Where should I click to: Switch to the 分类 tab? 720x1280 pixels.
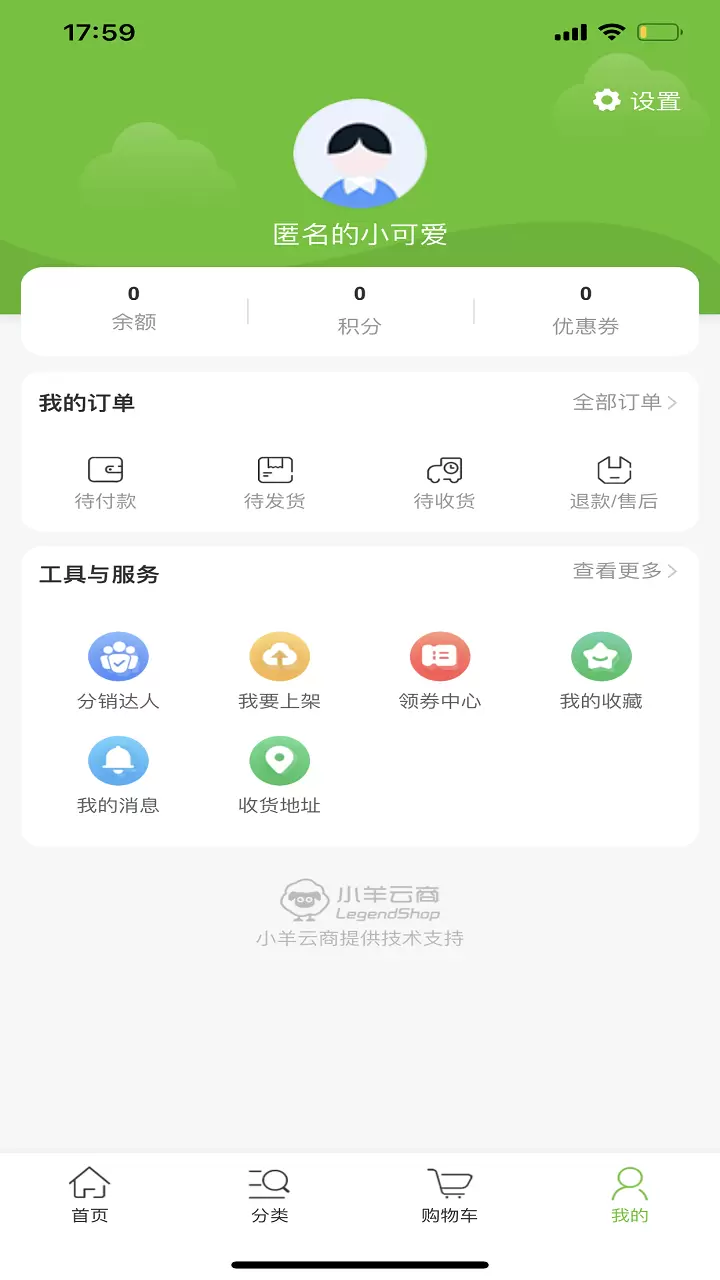tap(270, 1196)
